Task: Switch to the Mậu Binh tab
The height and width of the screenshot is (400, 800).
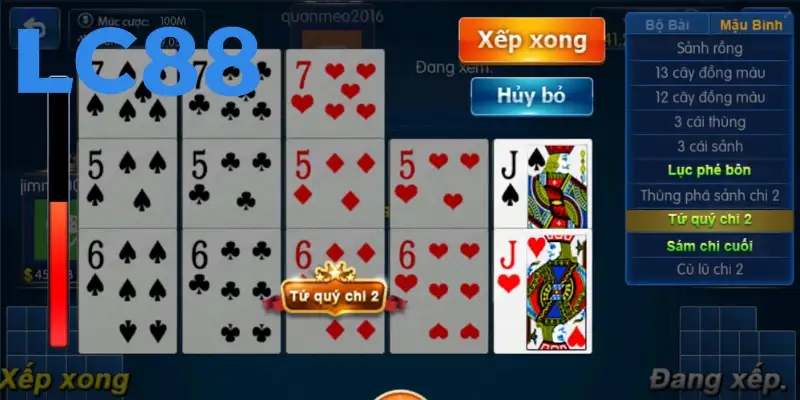Action: pos(751,25)
